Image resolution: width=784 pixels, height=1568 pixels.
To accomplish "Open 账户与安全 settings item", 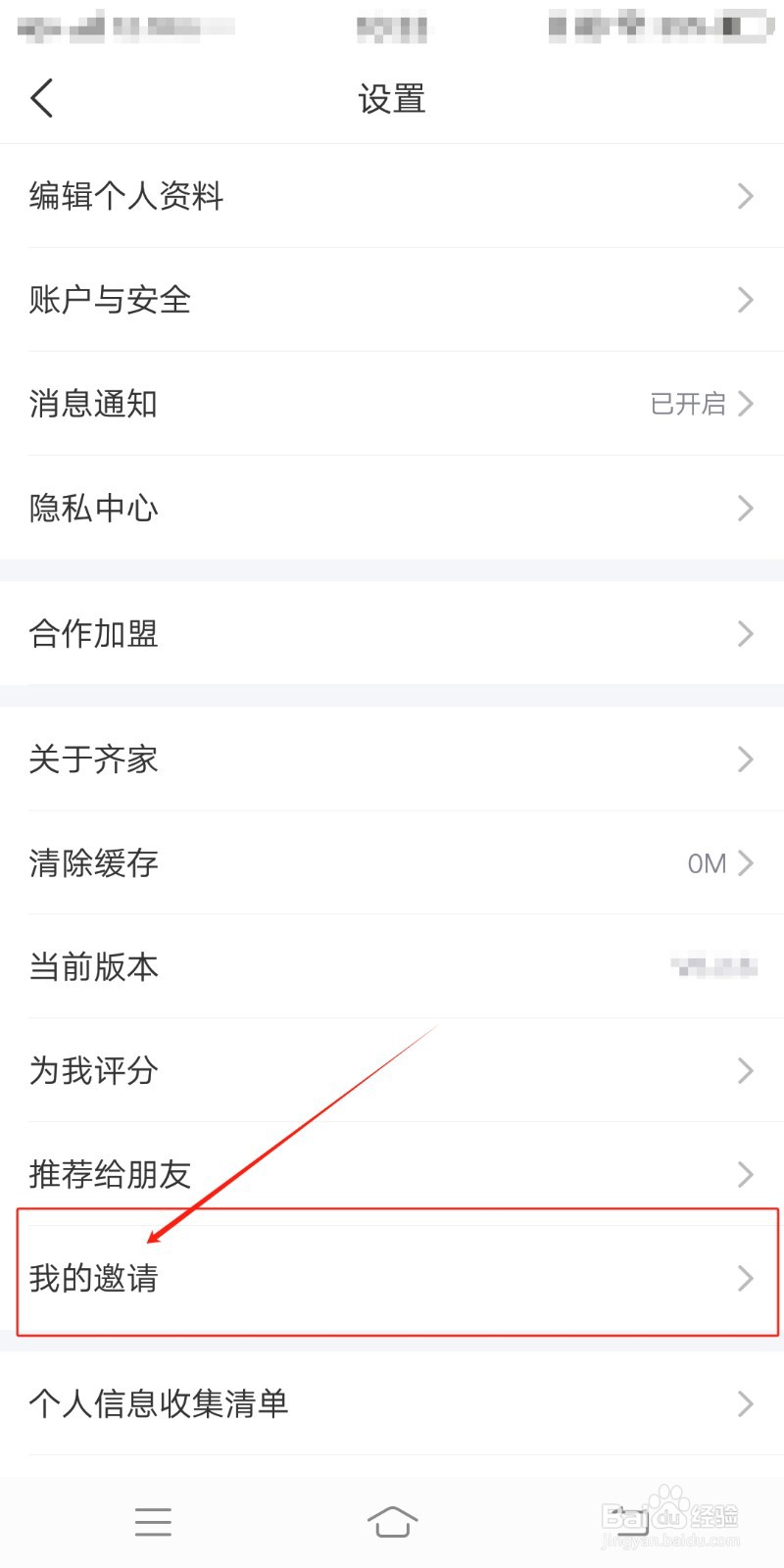I will (x=392, y=300).
